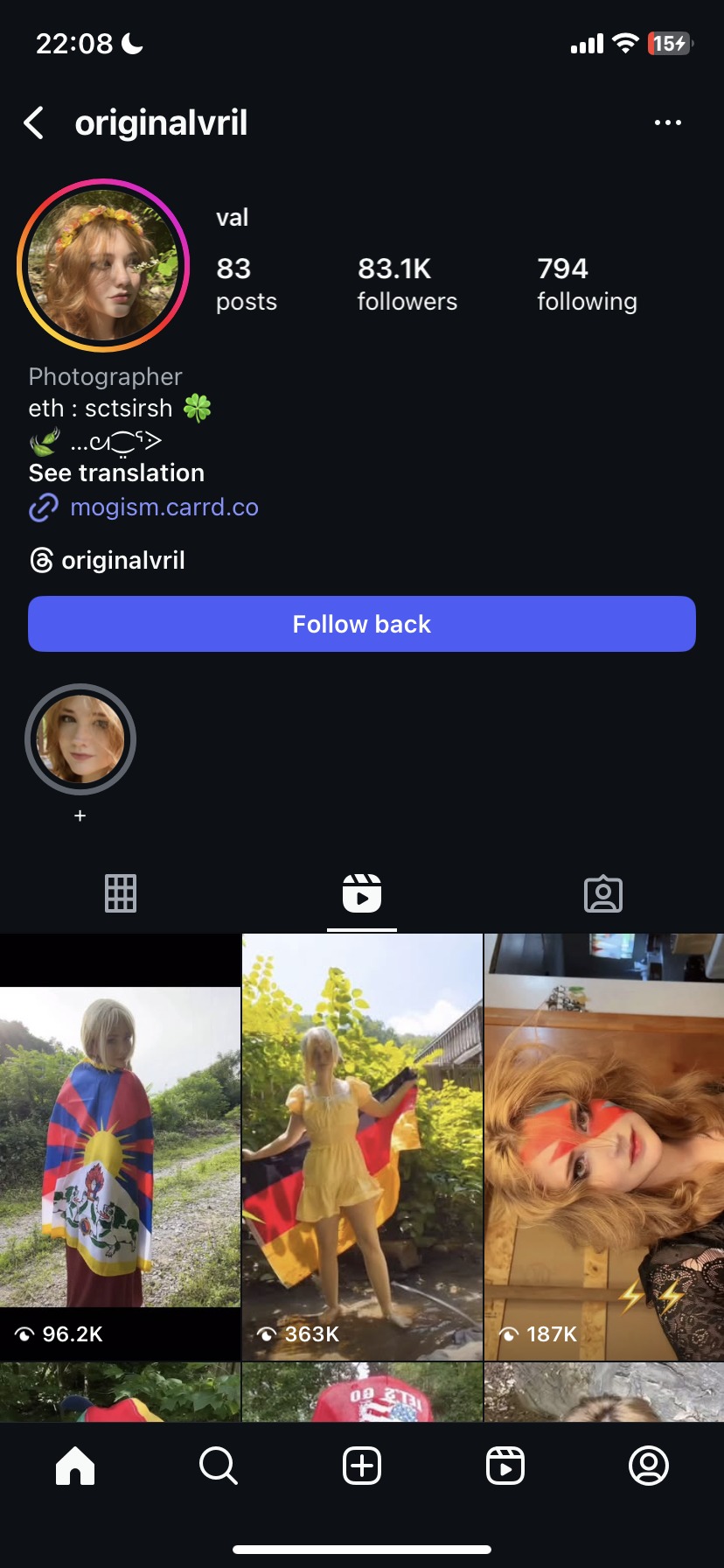This screenshot has height=1568, width=724.
Task: Open the Reels tab in the bottom bar
Action: 505,1465
